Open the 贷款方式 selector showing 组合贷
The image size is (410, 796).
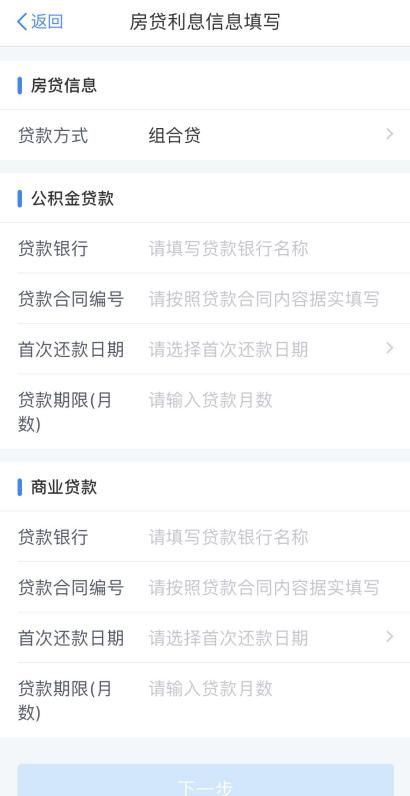[205, 135]
